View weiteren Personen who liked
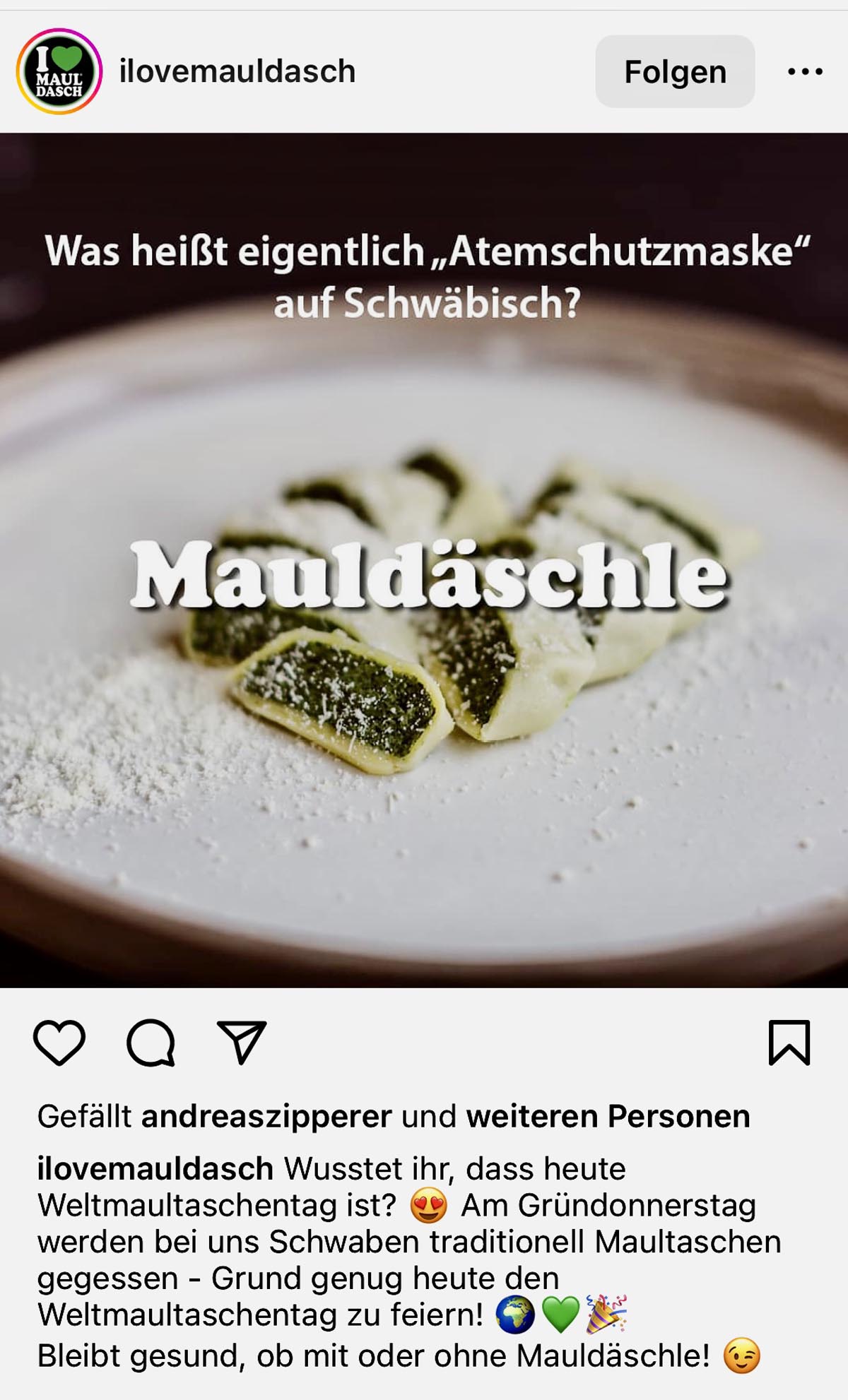Screen dimensions: 848x1400 [x=608, y=1117]
